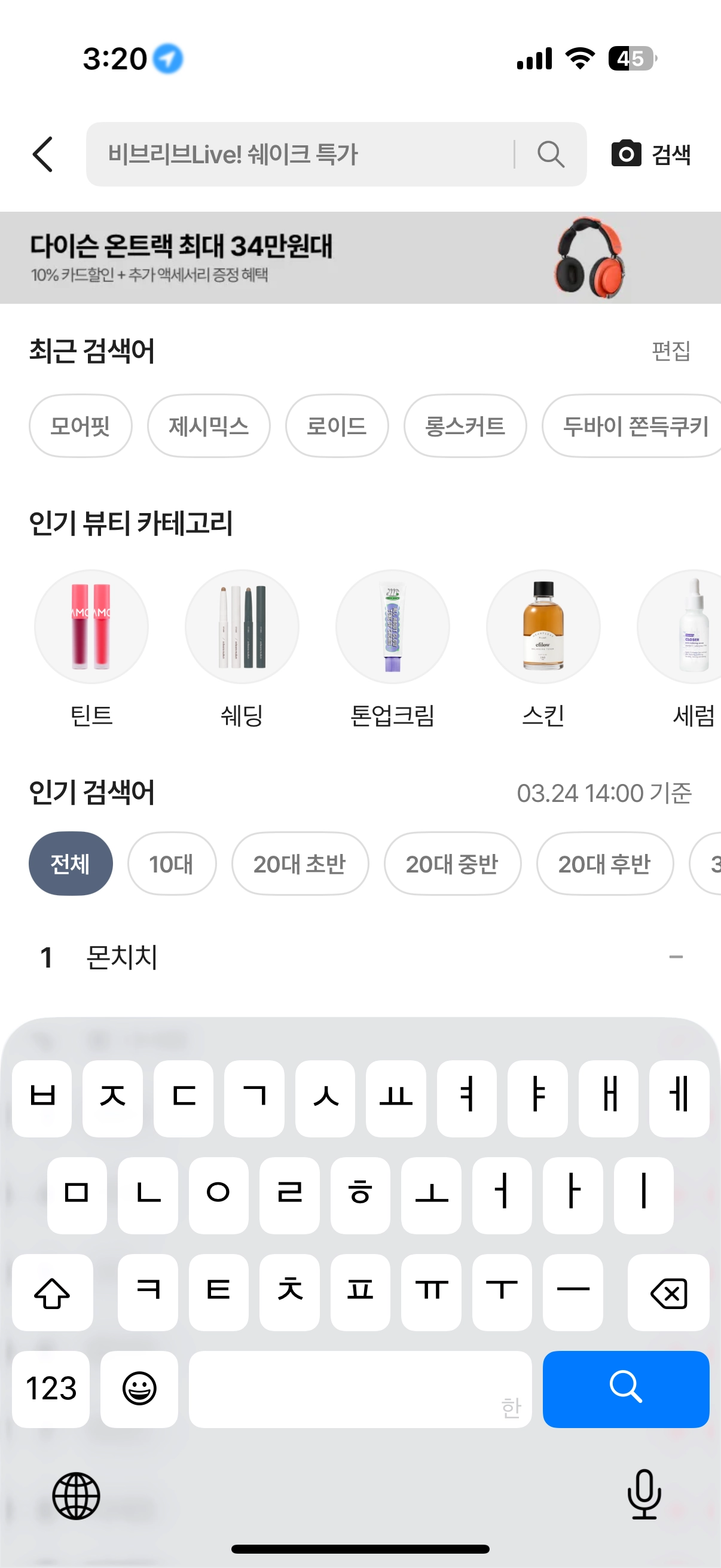Image resolution: width=721 pixels, height=1568 pixels.
Task: Open top ranked search 몬치치
Action: coord(122,957)
